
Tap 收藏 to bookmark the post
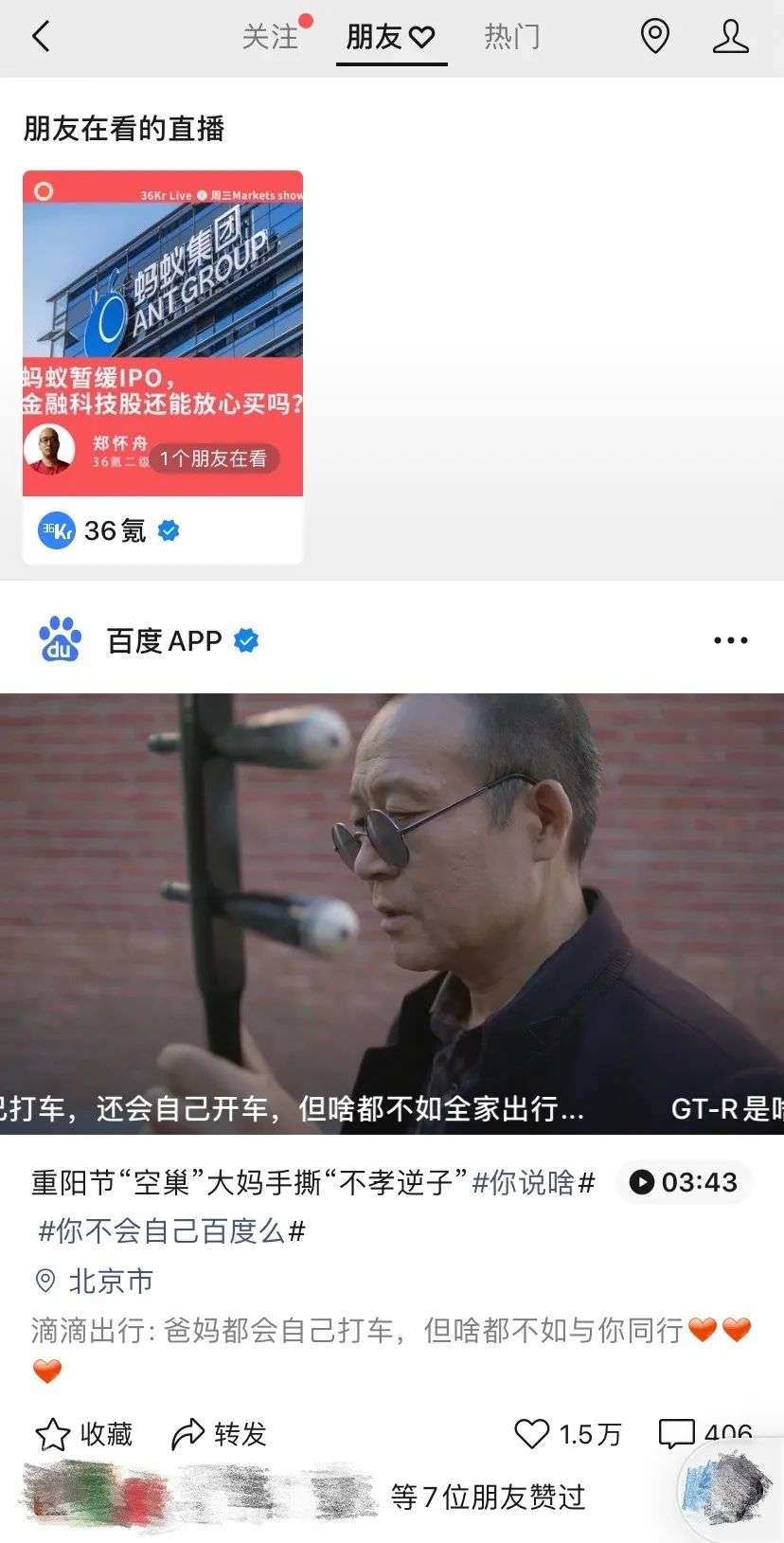coord(83,1434)
